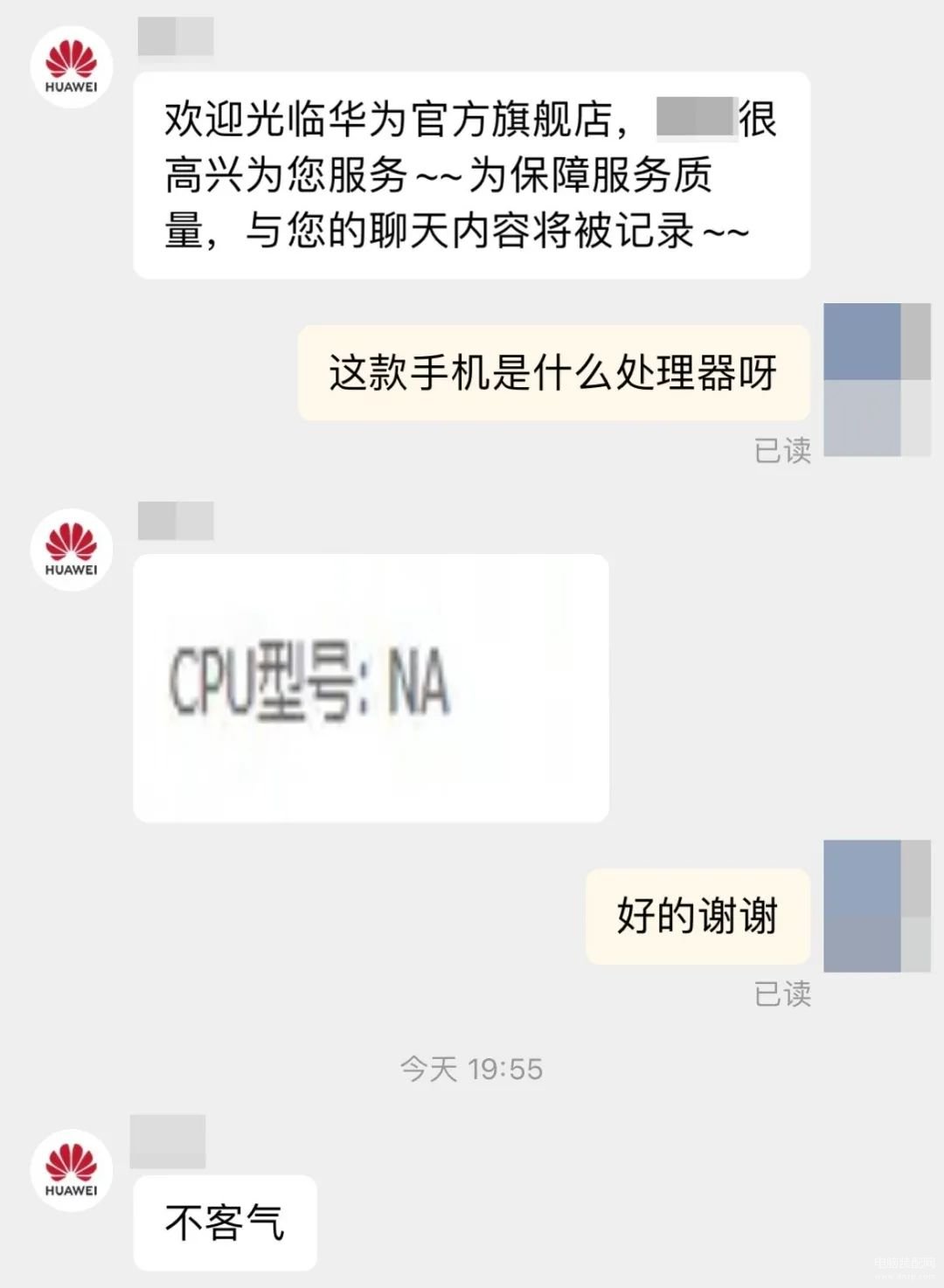
Task: Open own avatar beside 好的谢谢 message
Action: coord(876,906)
